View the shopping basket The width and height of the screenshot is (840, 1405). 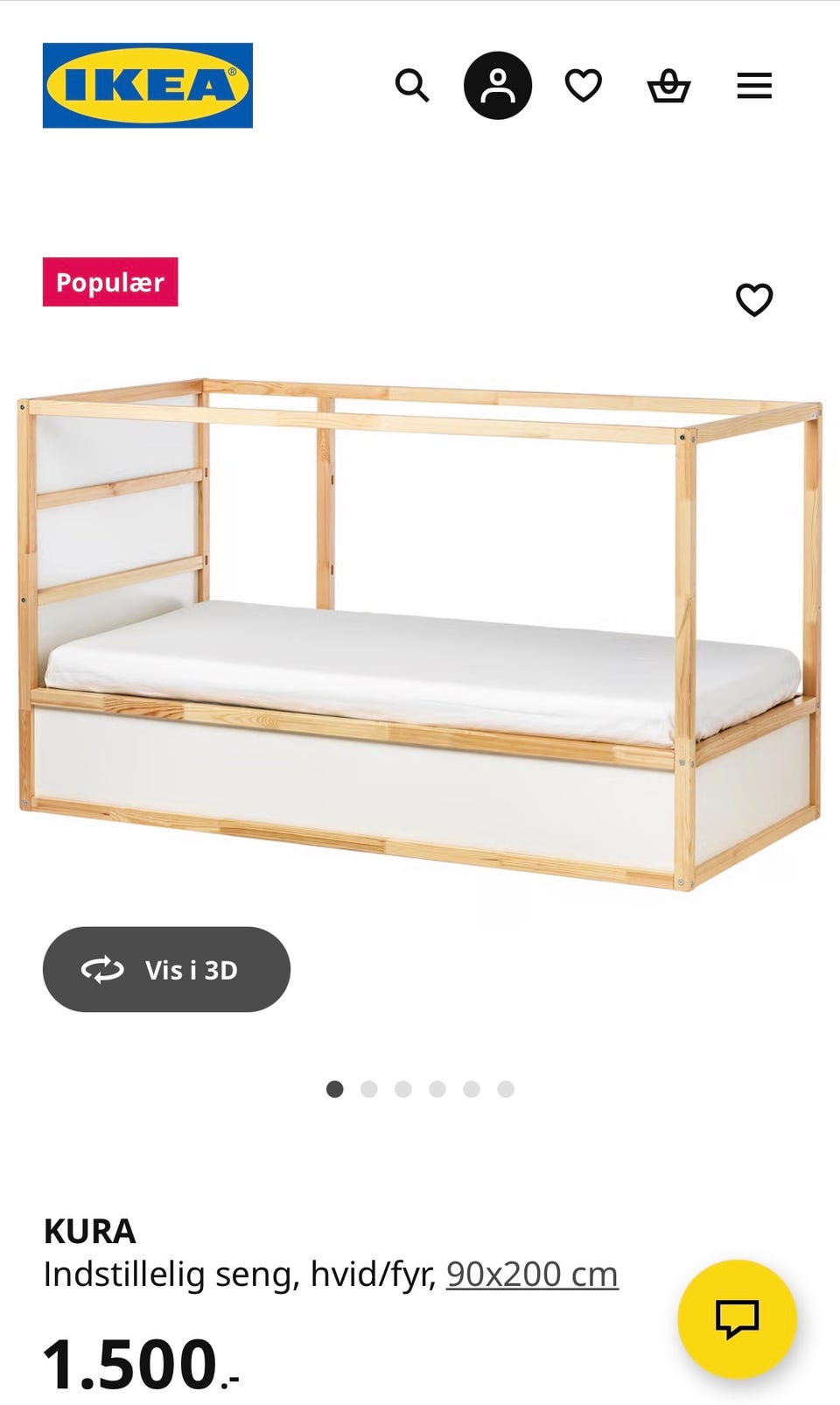(x=668, y=85)
